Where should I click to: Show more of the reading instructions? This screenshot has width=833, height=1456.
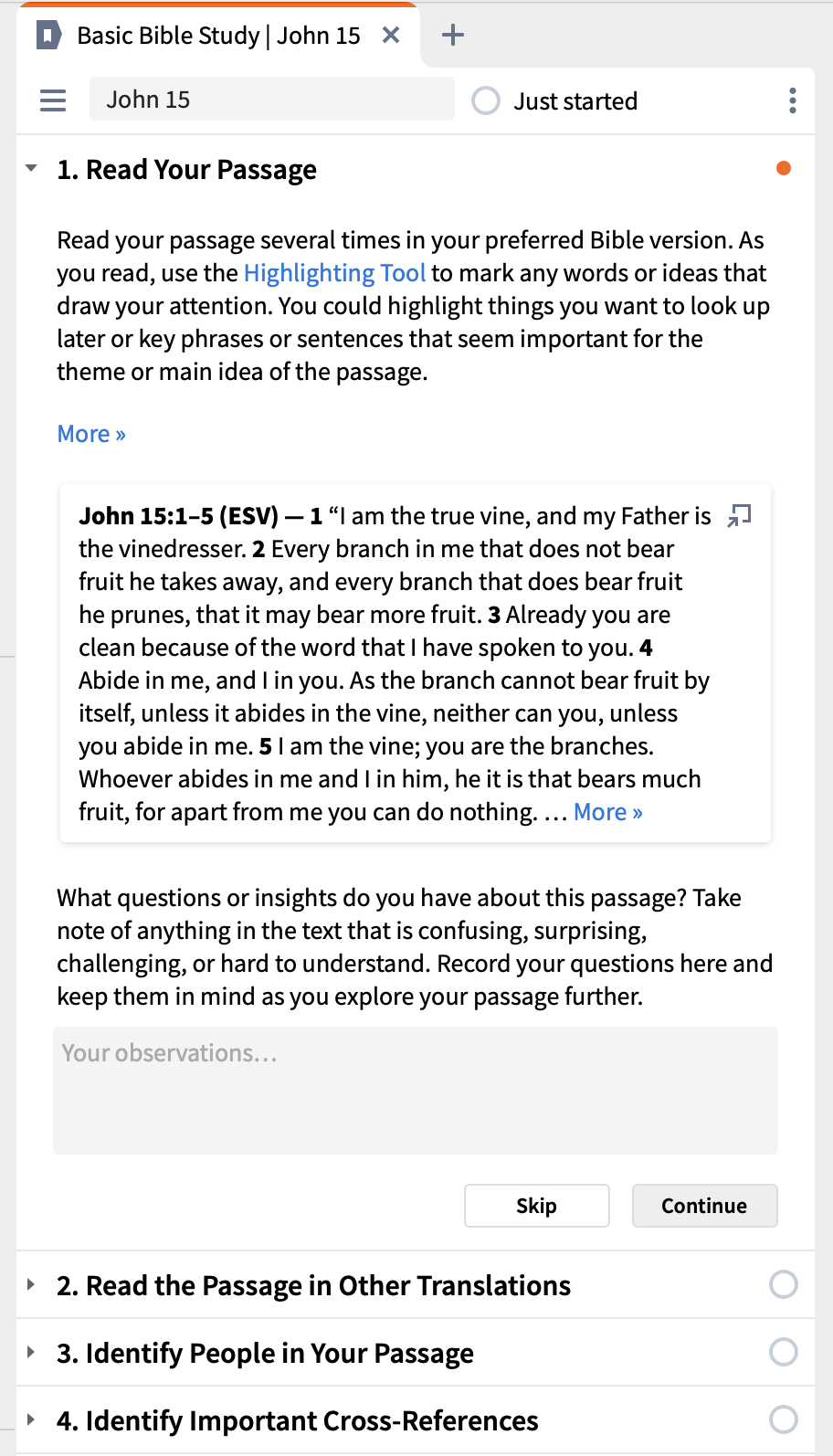coord(91,434)
